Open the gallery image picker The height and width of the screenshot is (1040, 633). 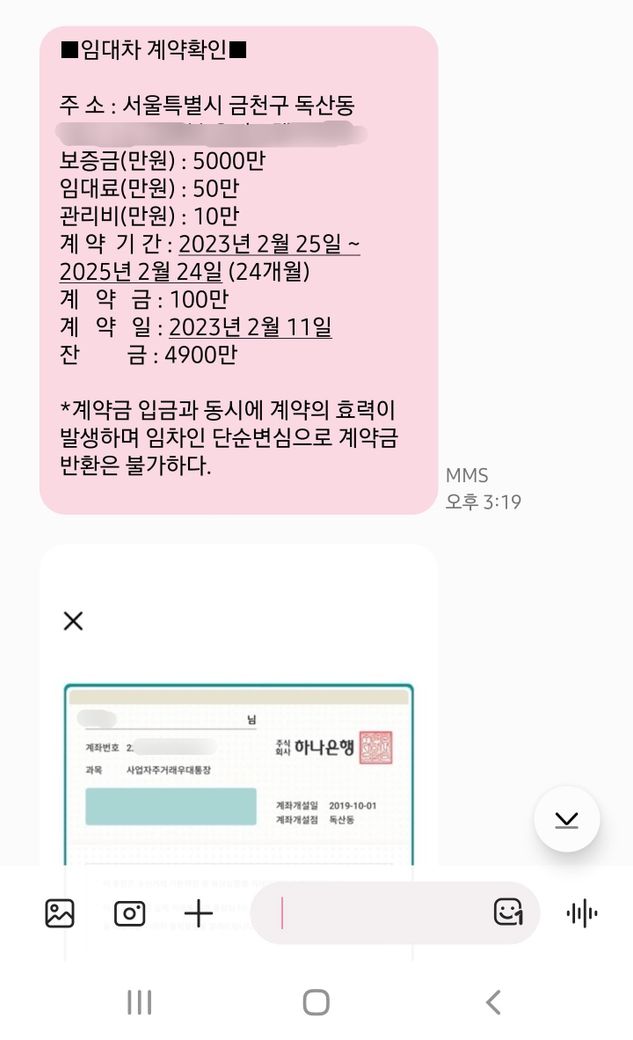(60, 912)
